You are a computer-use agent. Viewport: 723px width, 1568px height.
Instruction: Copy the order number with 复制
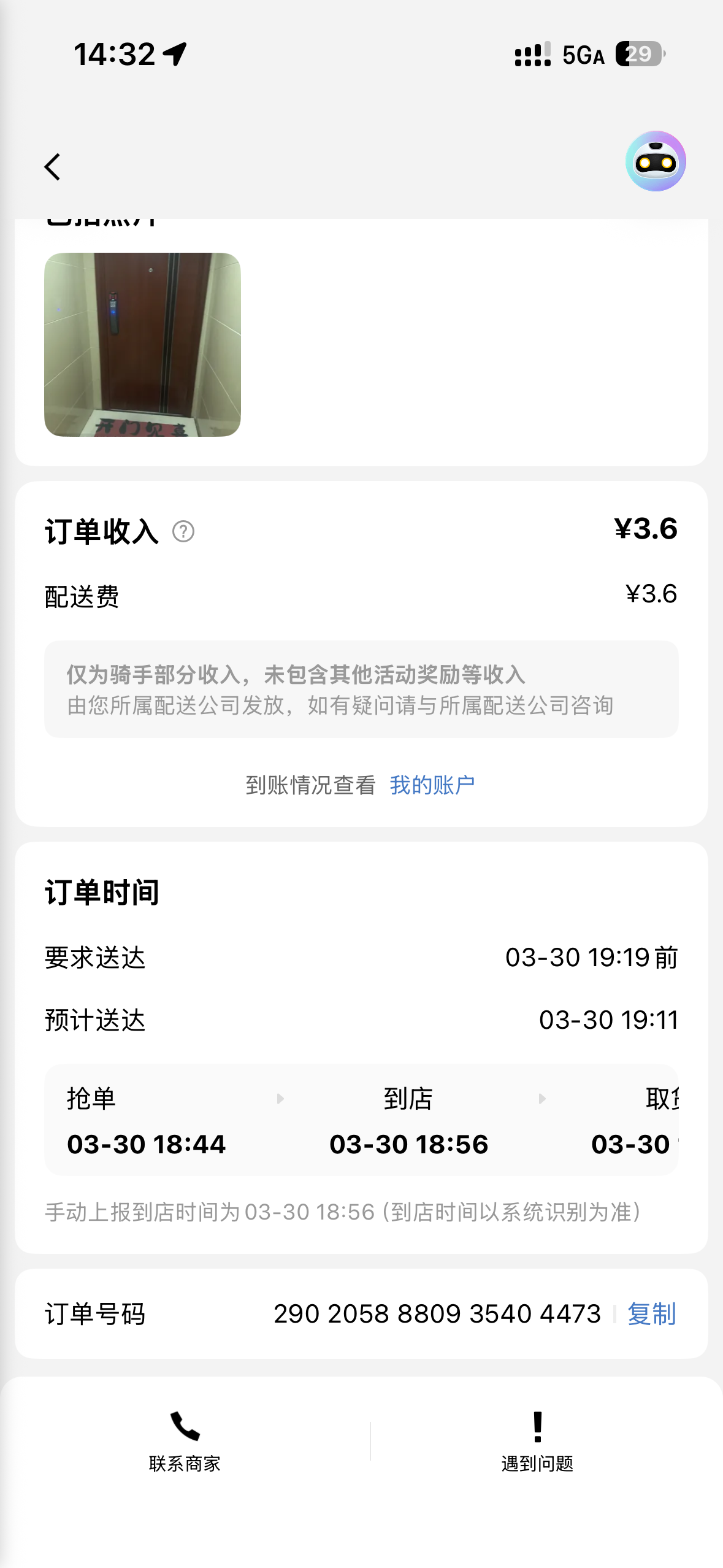(651, 1313)
